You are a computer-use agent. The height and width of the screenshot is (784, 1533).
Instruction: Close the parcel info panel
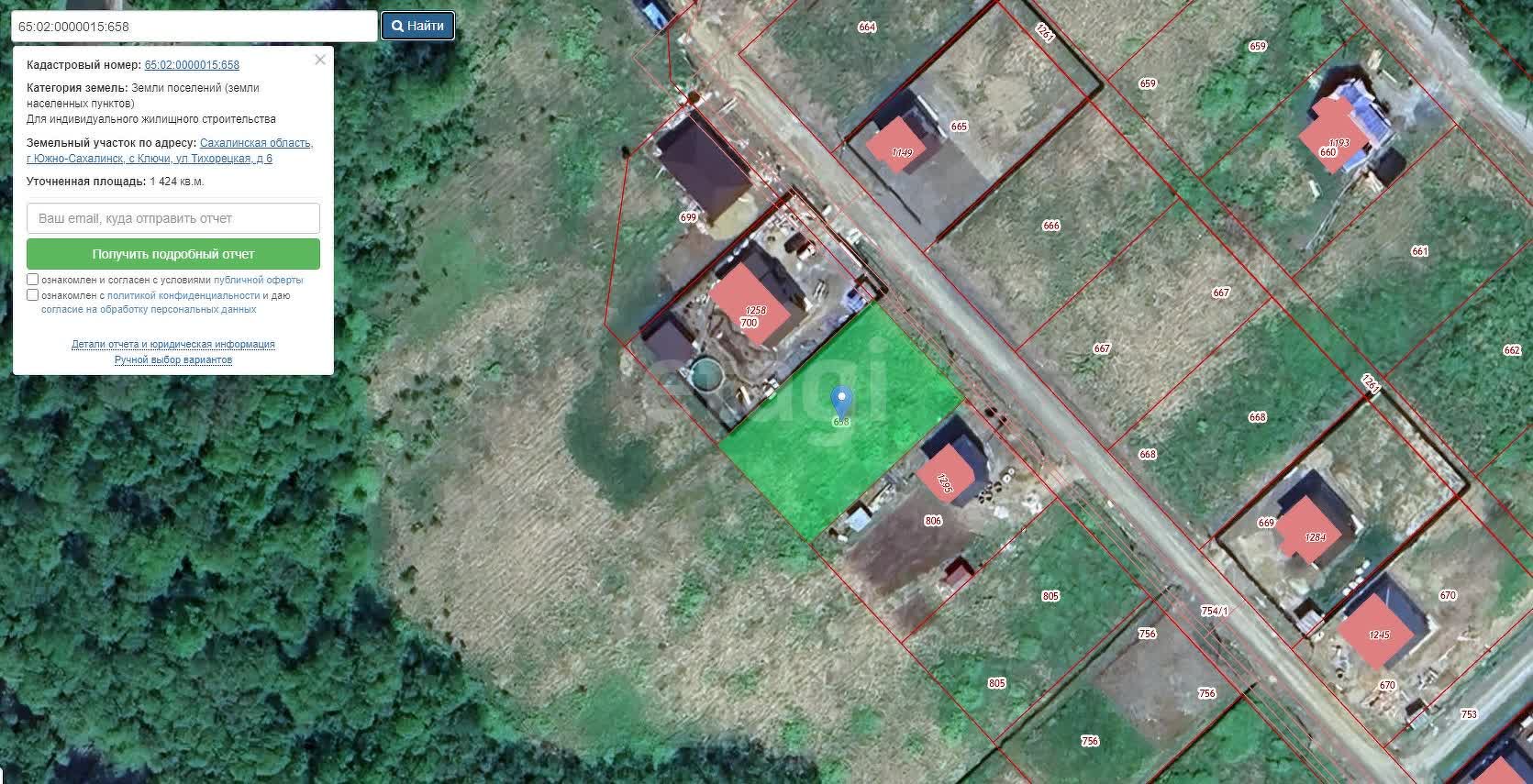coord(319,60)
